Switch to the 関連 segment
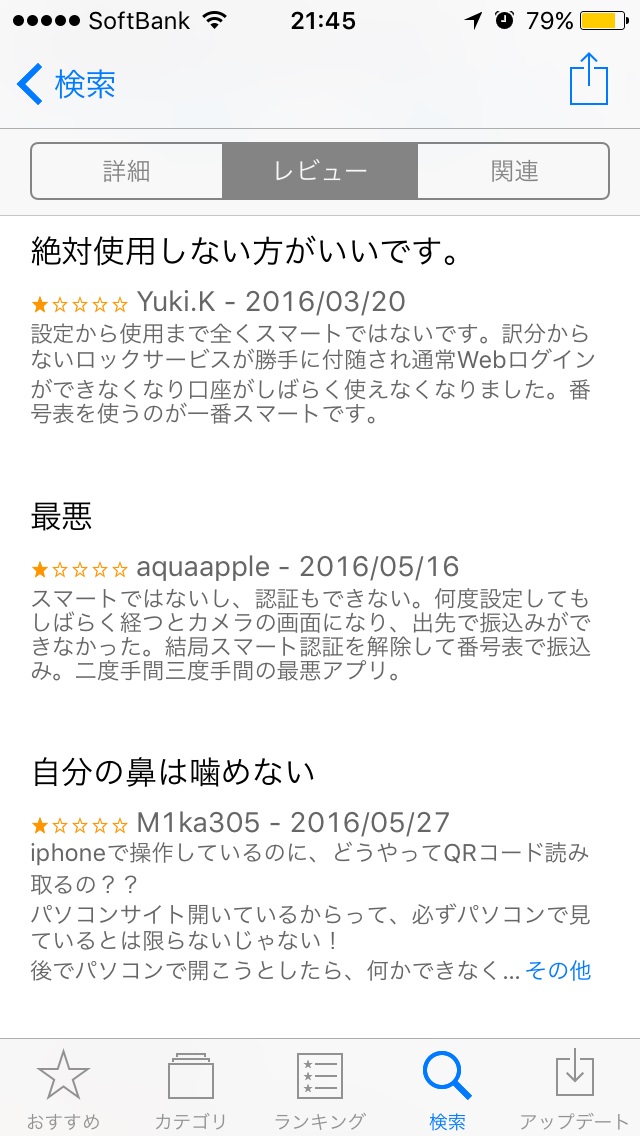This screenshot has height=1136, width=640. tap(513, 171)
